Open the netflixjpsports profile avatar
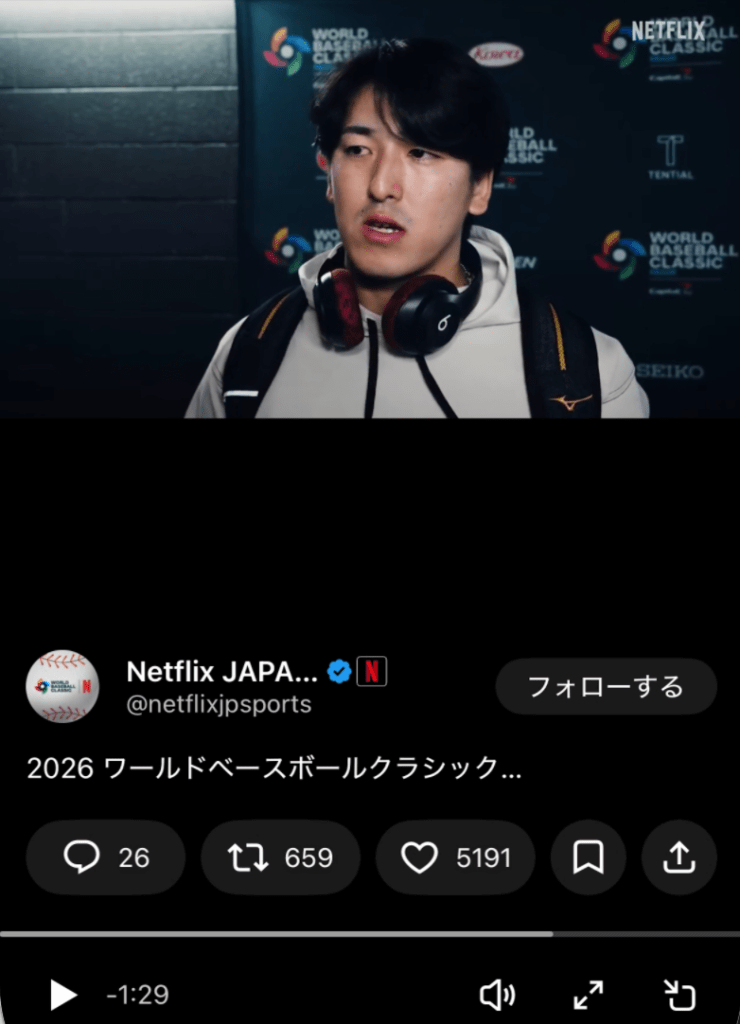This screenshot has width=740, height=1024. click(x=62, y=686)
